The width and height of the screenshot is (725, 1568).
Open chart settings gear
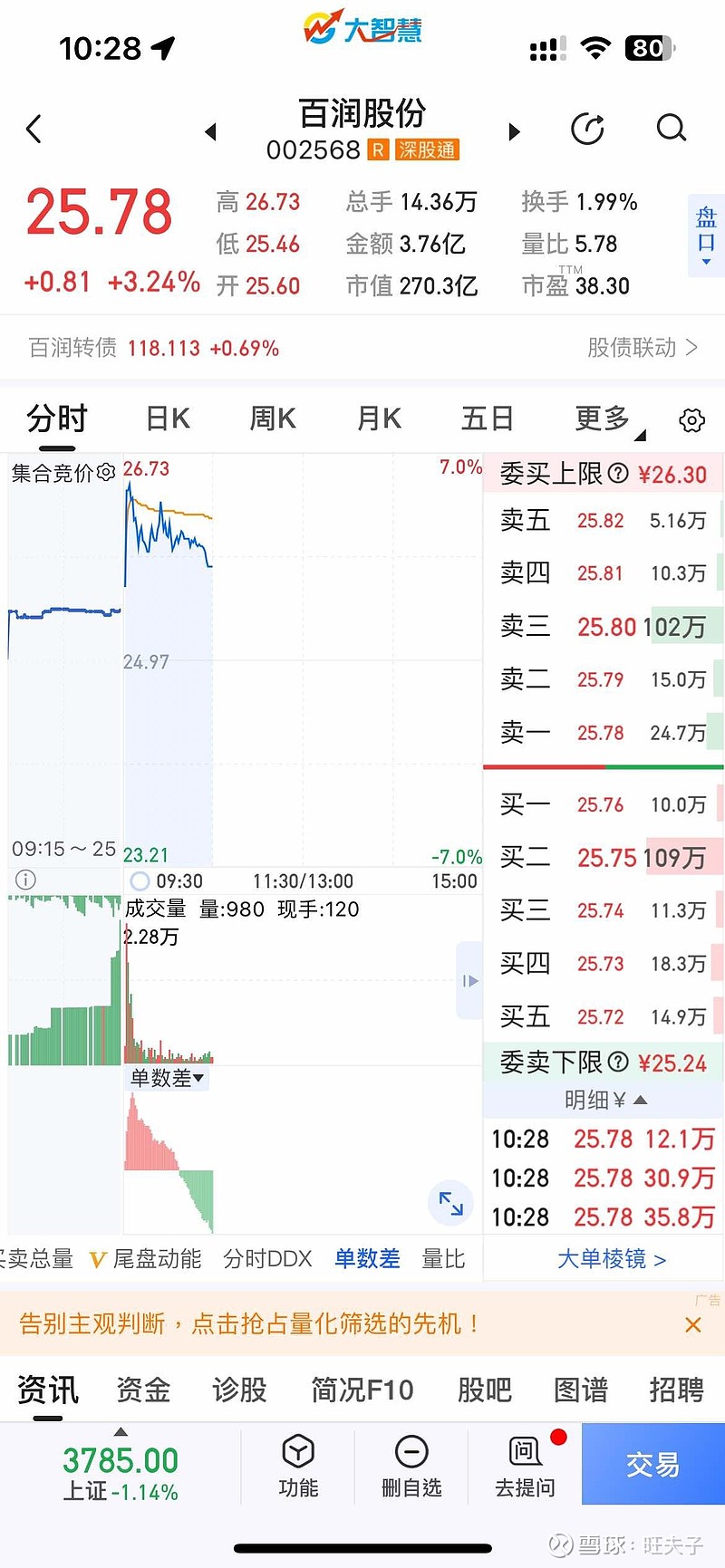pyautogui.click(x=691, y=420)
